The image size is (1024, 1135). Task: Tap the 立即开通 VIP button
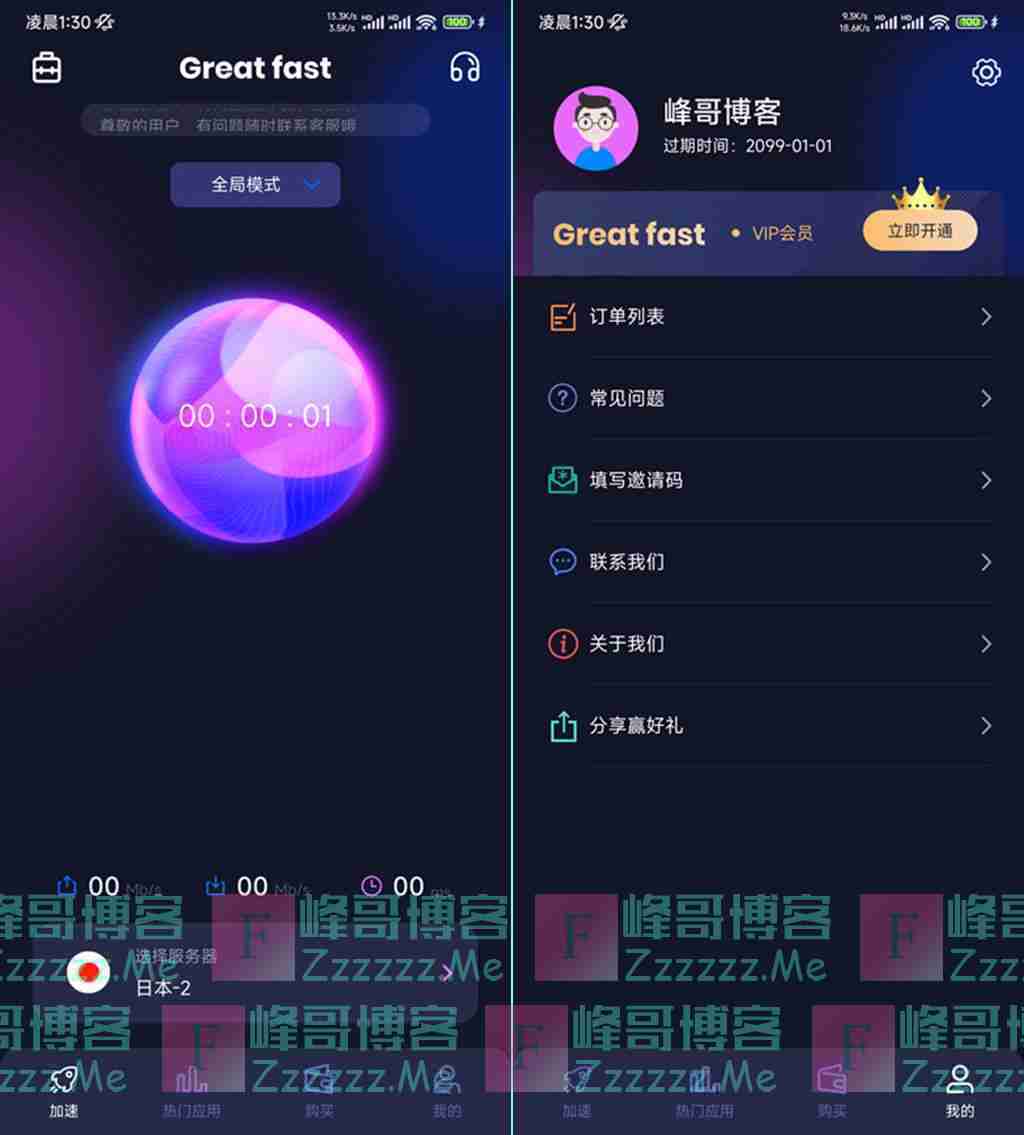(x=919, y=231)
